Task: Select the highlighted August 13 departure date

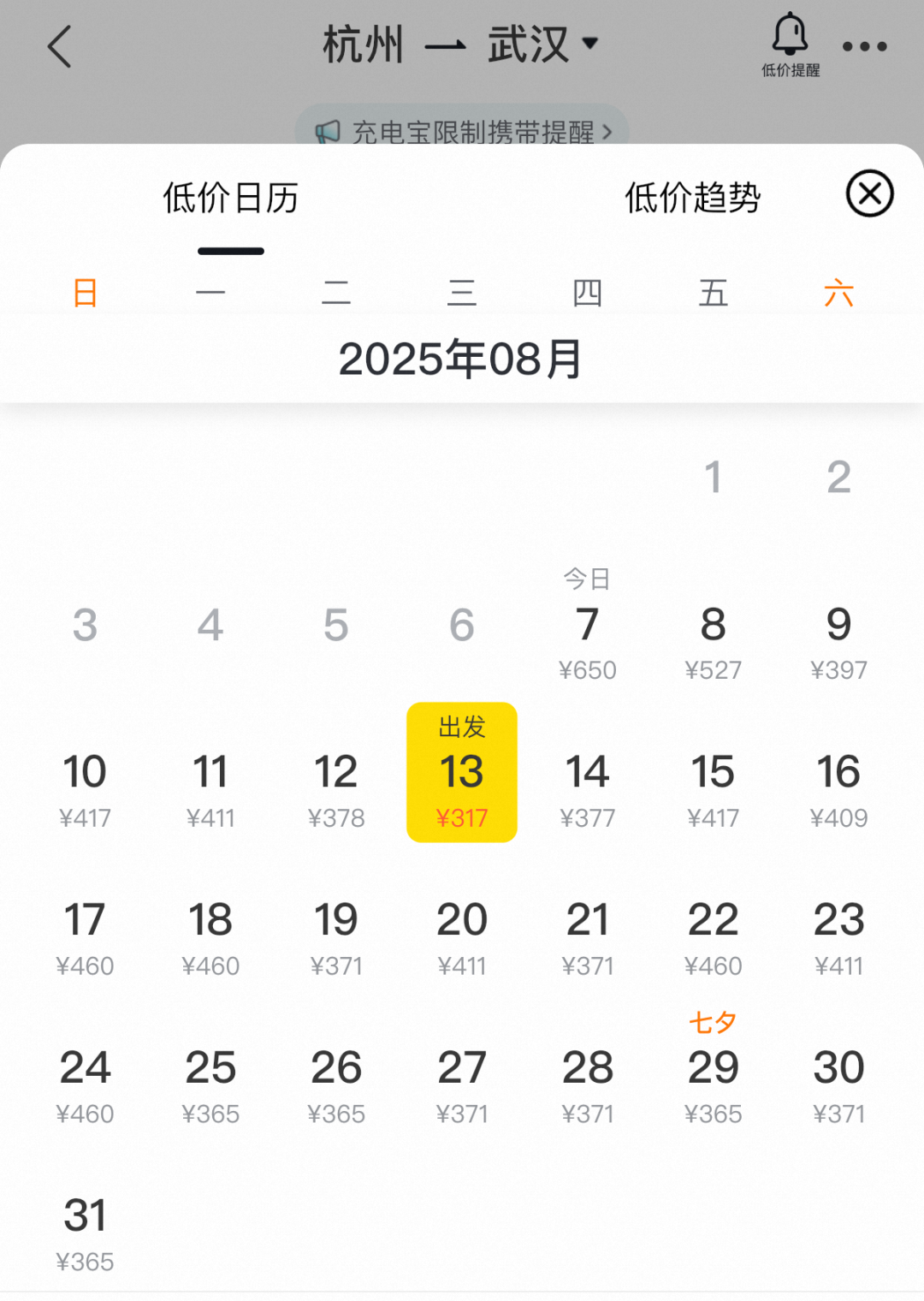Action: click(462, 770)
